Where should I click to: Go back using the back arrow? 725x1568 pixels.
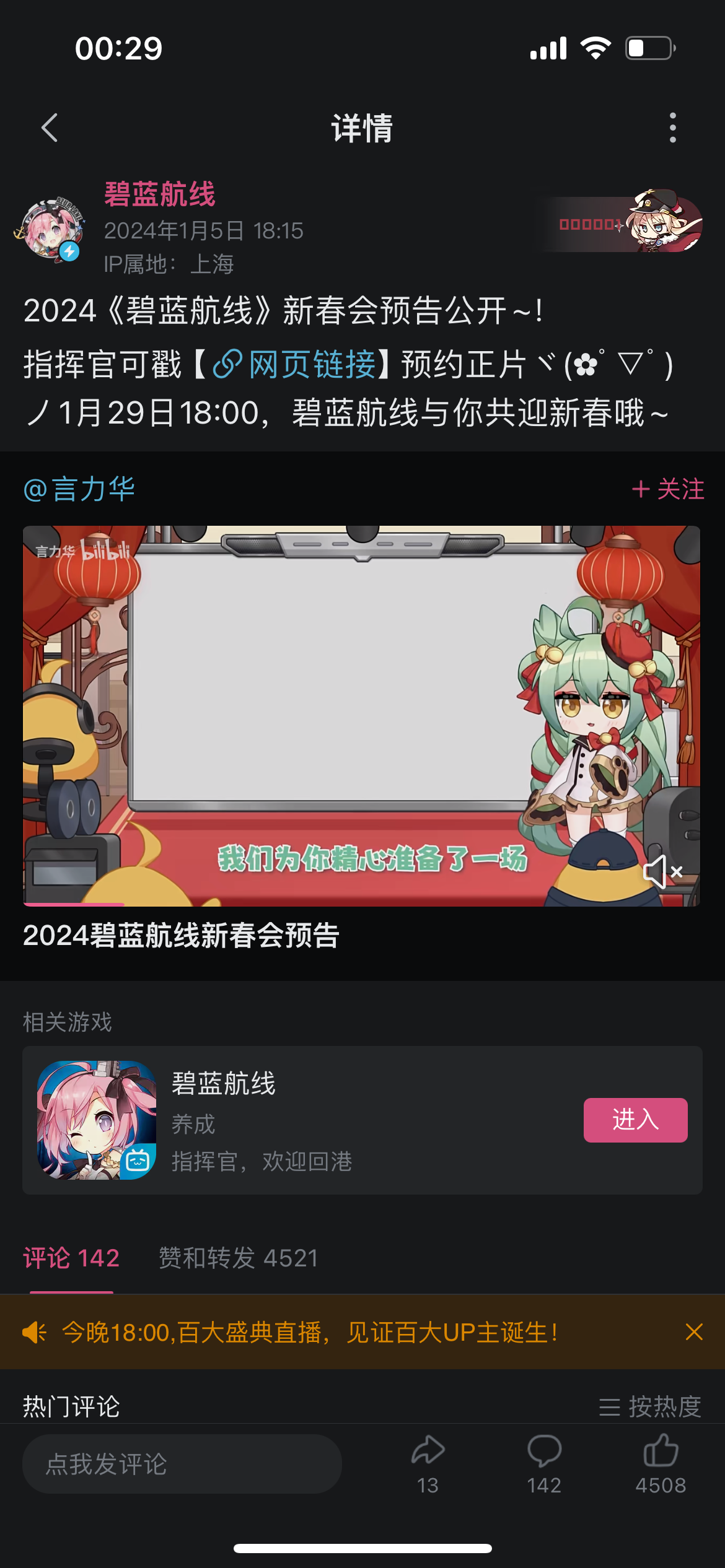point(50,128)
